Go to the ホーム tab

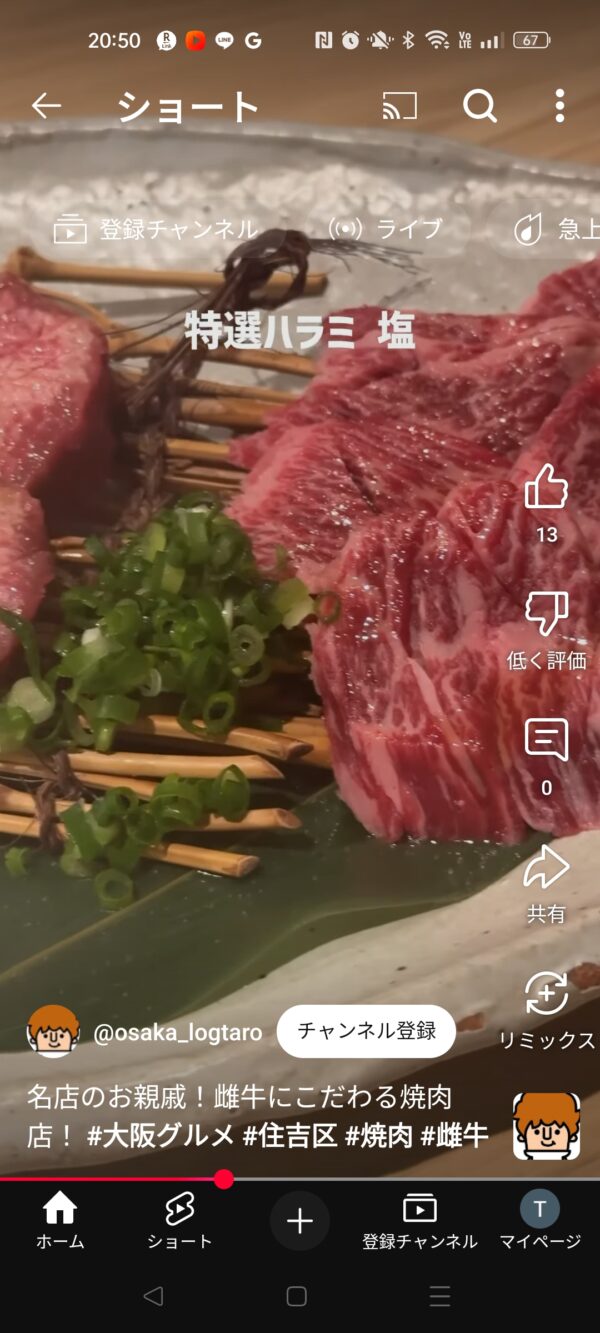[x=60, y=1221]
